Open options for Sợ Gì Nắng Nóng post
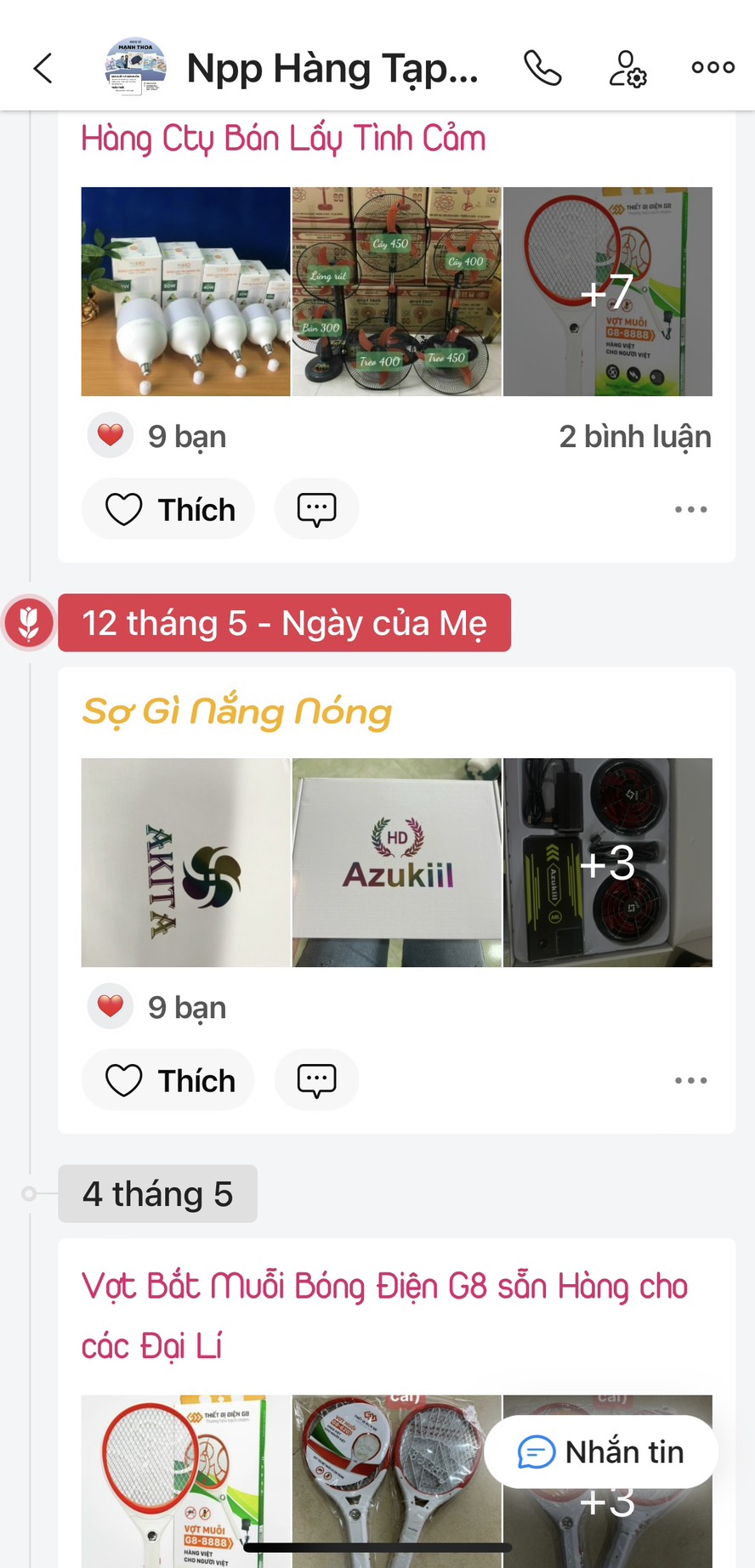The height and width of the screenshot is (1568, 755). coord(690,1080)
